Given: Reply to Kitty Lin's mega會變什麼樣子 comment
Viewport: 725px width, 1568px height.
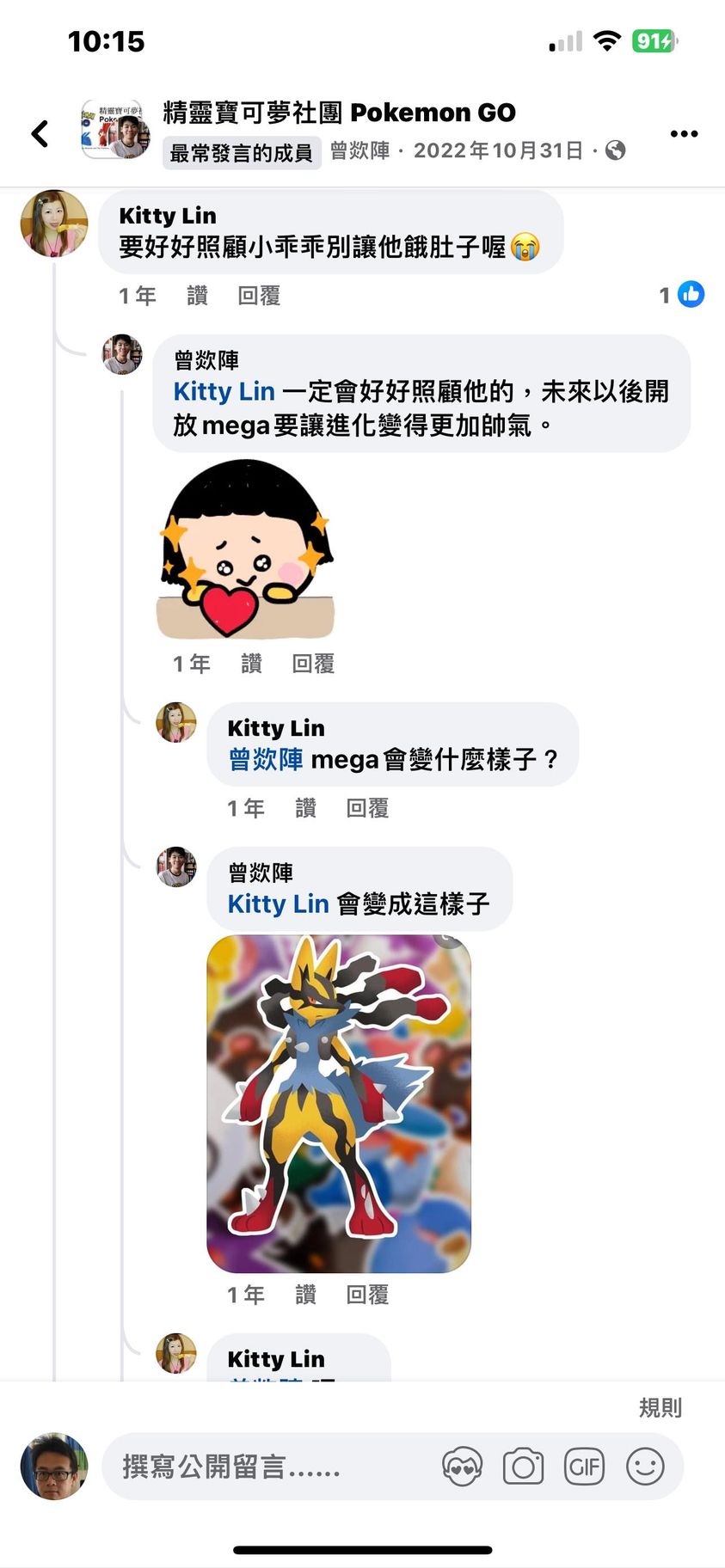Looking at the screenshot, I should click(x=367, y=808).
